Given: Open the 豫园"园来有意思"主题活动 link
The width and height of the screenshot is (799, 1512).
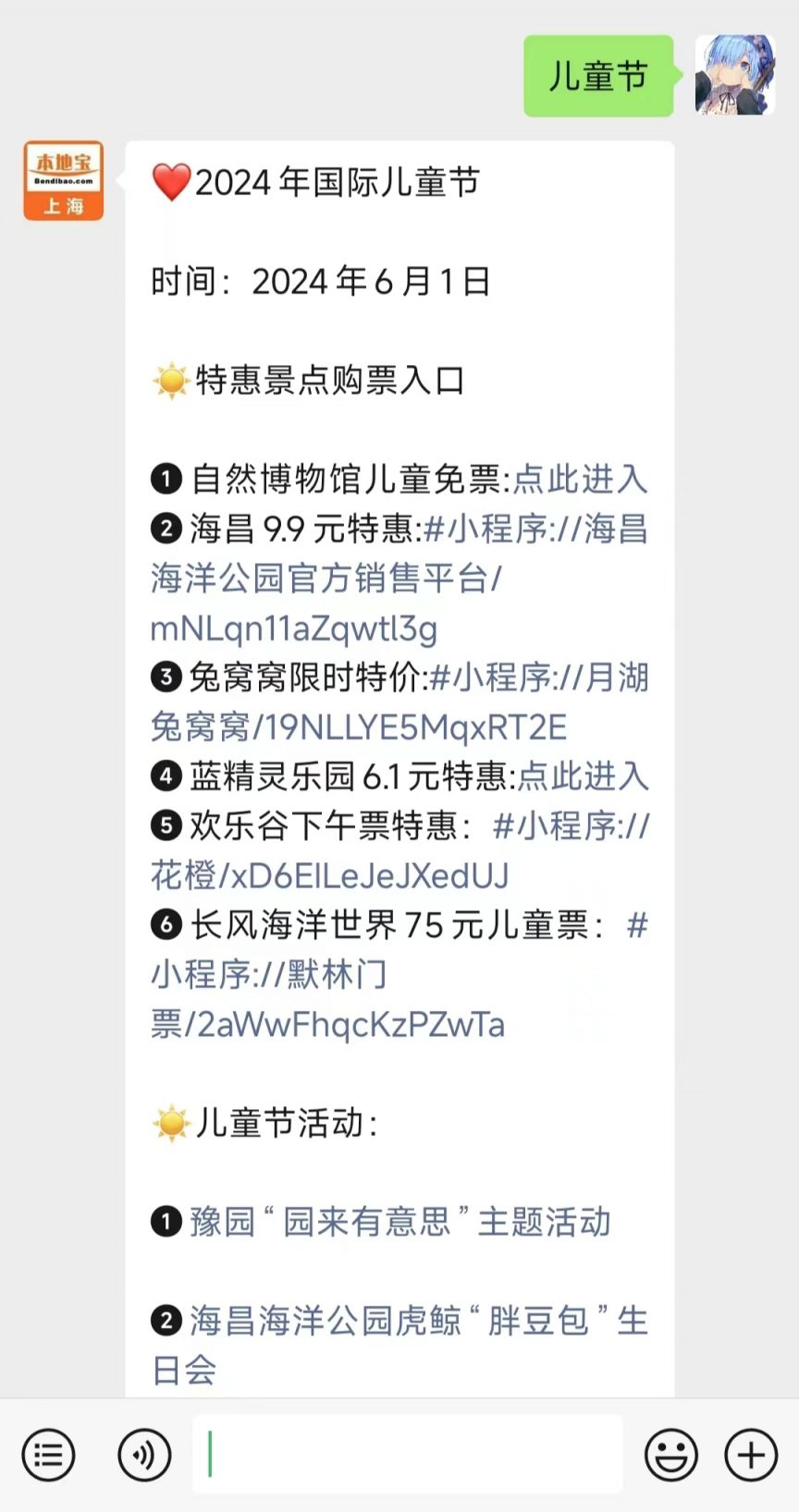Looking at the screenshot, I should pos(399,1221).
